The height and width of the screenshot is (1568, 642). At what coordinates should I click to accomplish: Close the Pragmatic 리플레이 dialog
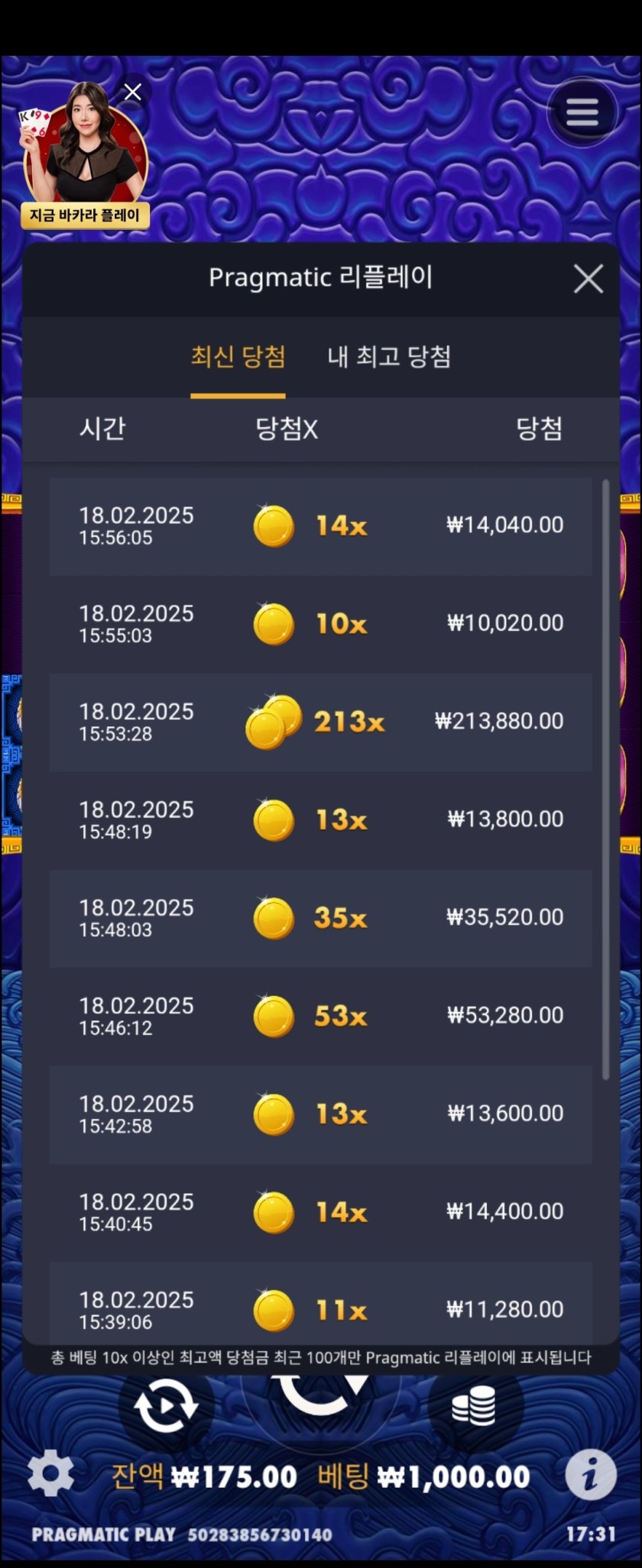588,279
